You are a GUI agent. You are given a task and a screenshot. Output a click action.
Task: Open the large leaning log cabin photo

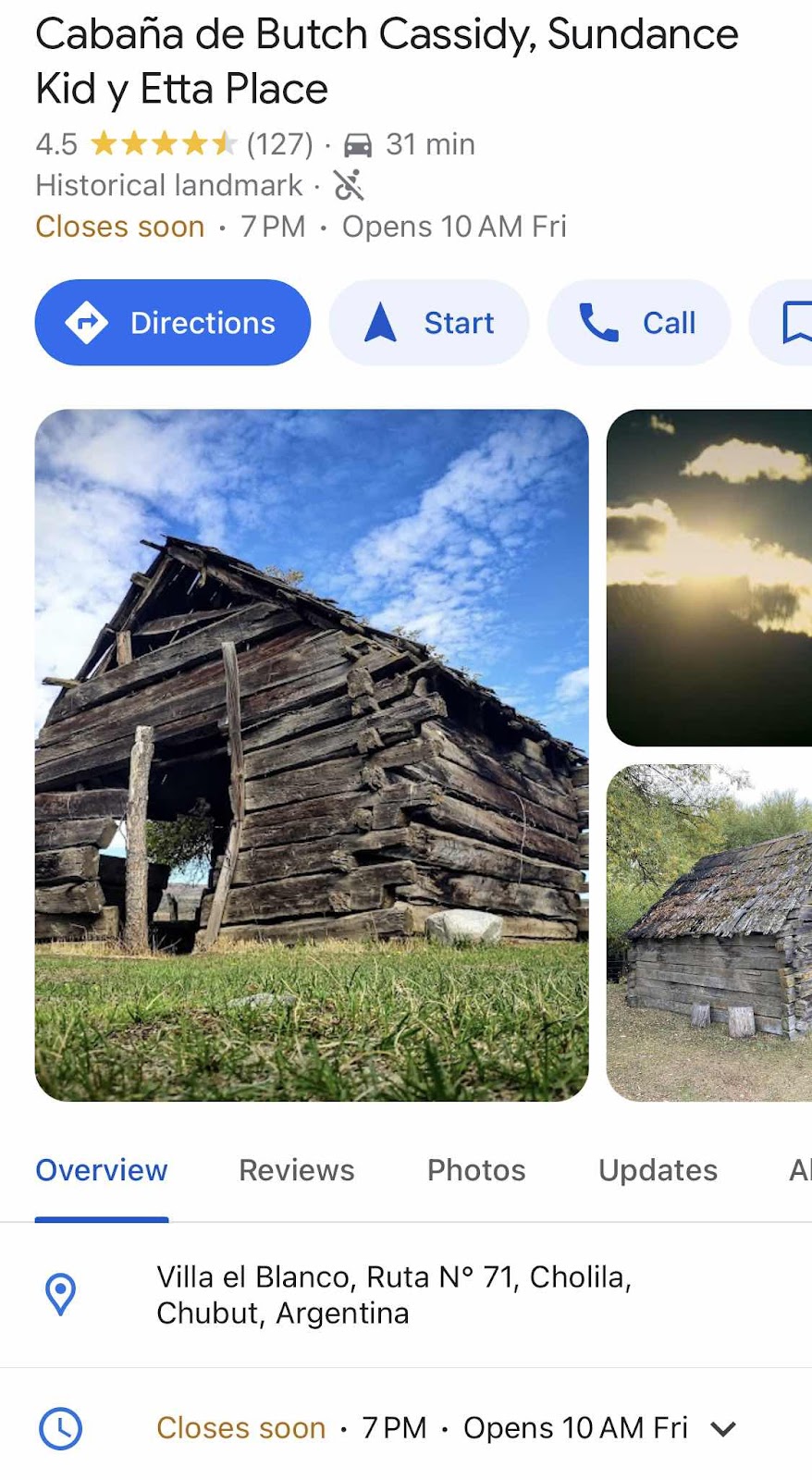312,755
